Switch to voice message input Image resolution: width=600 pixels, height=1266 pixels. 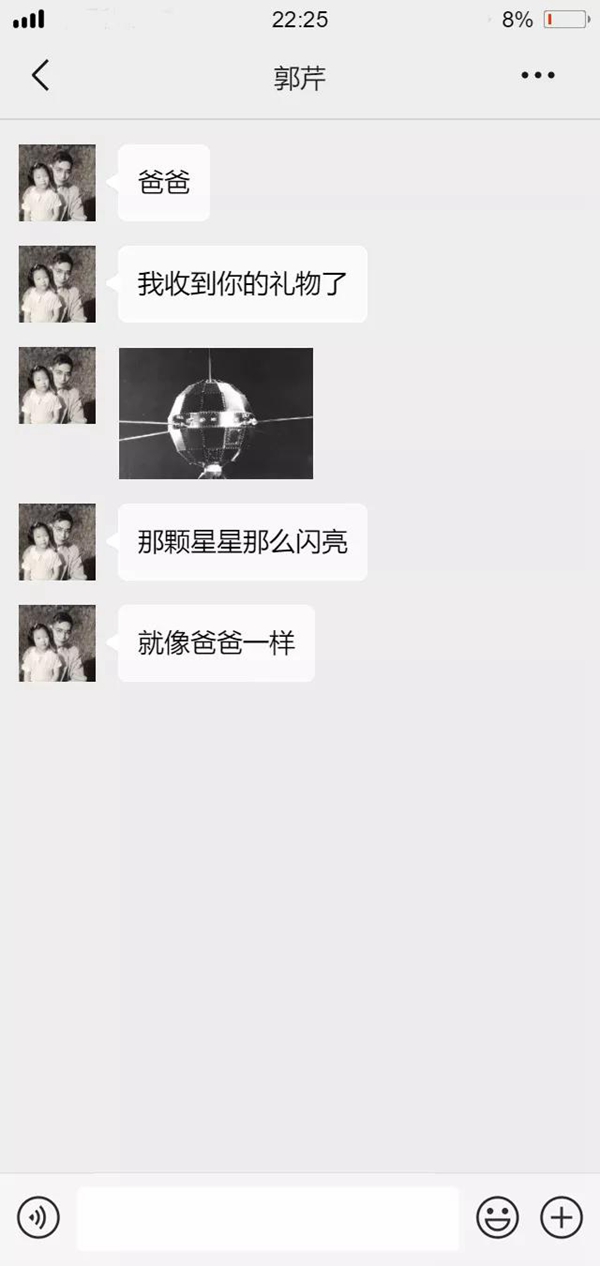[38, 1217]
